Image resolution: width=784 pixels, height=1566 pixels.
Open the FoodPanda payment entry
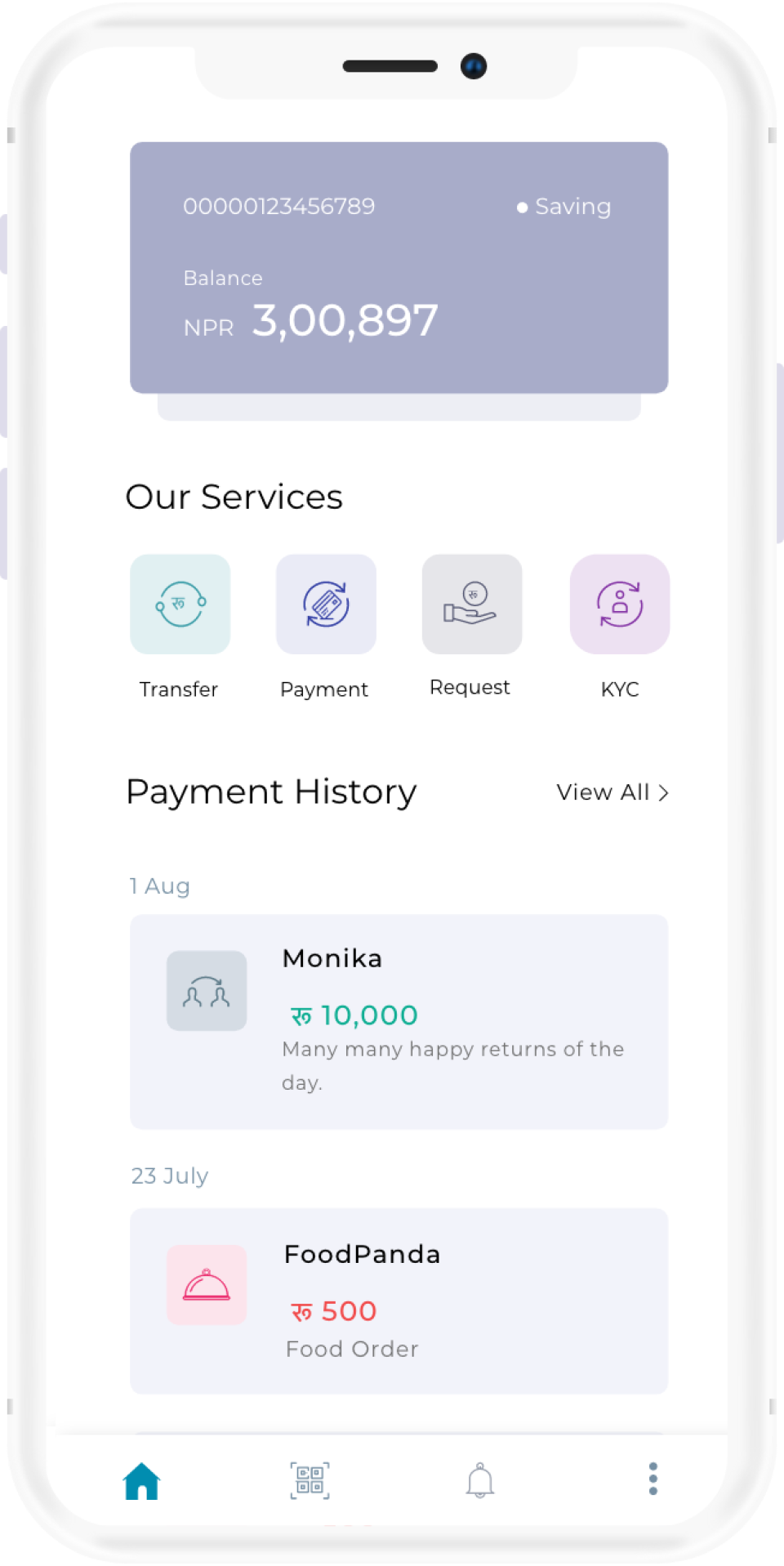click(399, 1301)
